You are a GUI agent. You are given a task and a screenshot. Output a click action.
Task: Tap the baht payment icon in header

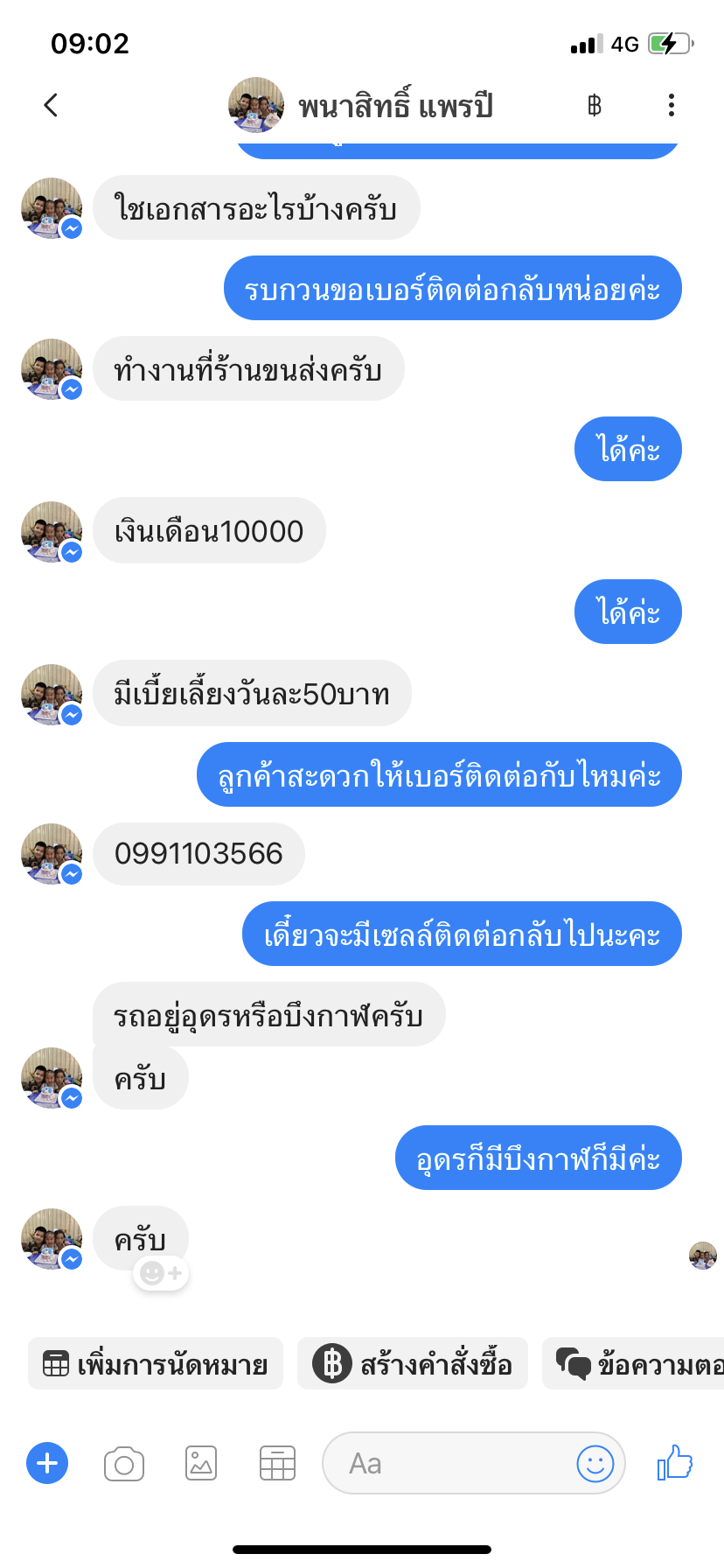point(595,106)
